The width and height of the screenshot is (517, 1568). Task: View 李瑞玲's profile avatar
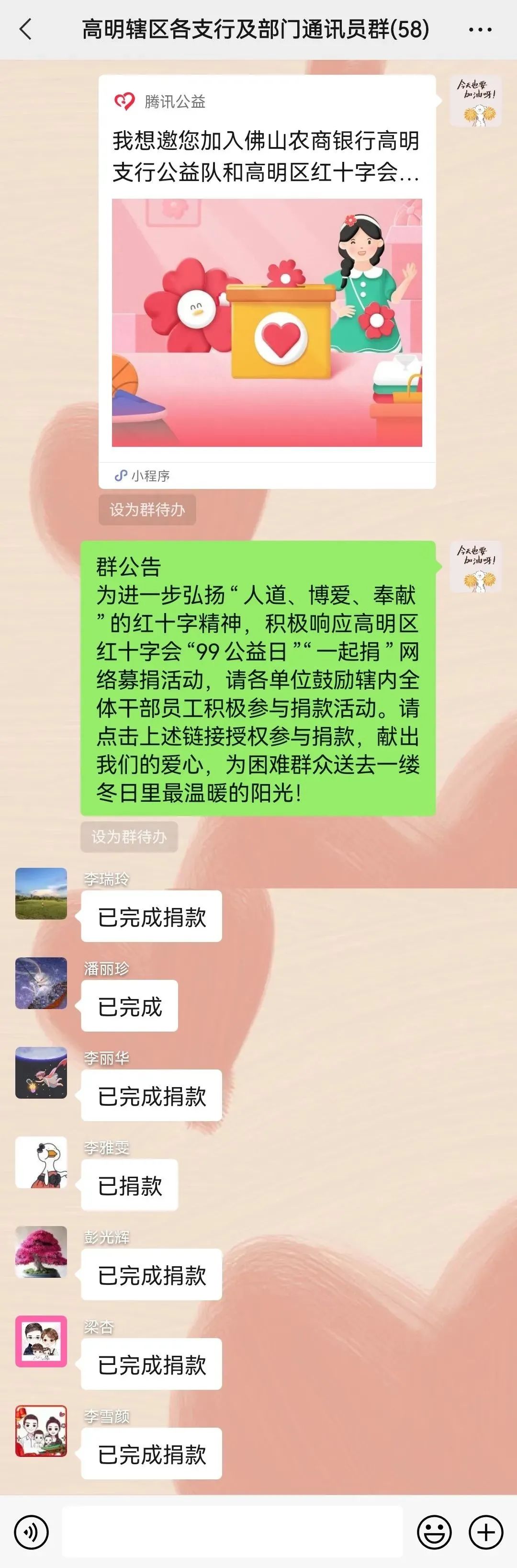(41, 893)
